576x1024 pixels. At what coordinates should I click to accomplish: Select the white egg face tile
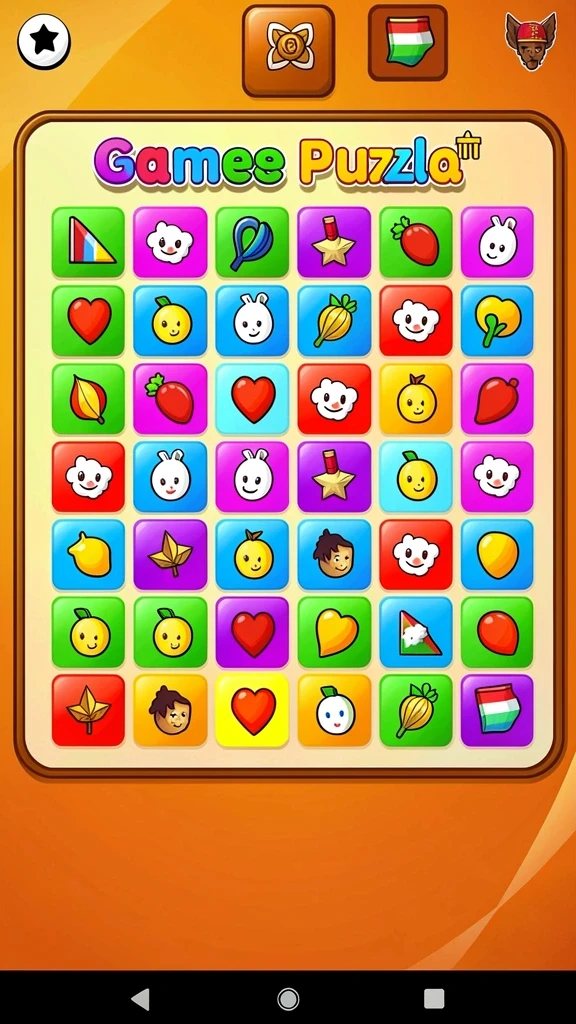[334, 711]
